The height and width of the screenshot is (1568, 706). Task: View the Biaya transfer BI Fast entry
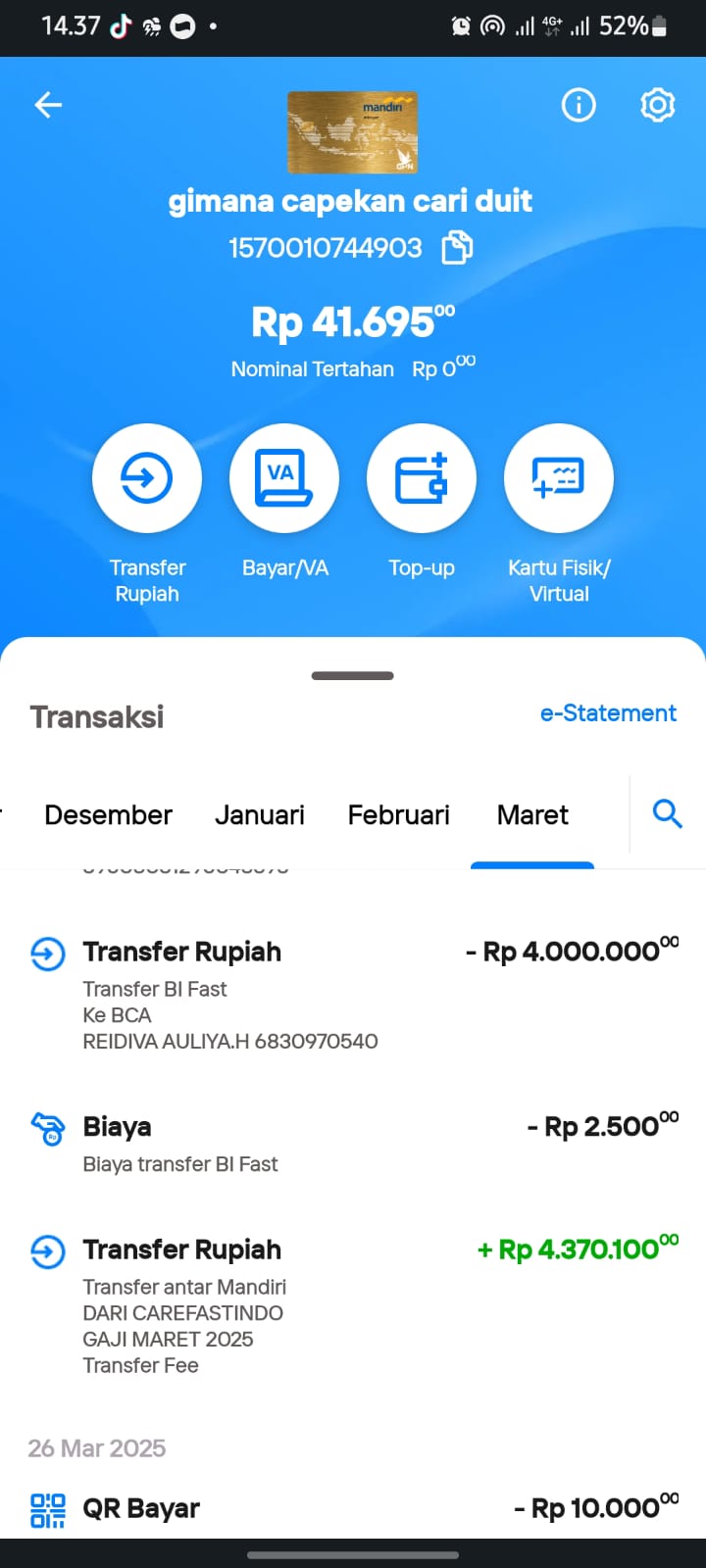click(x=353, y=1144)
